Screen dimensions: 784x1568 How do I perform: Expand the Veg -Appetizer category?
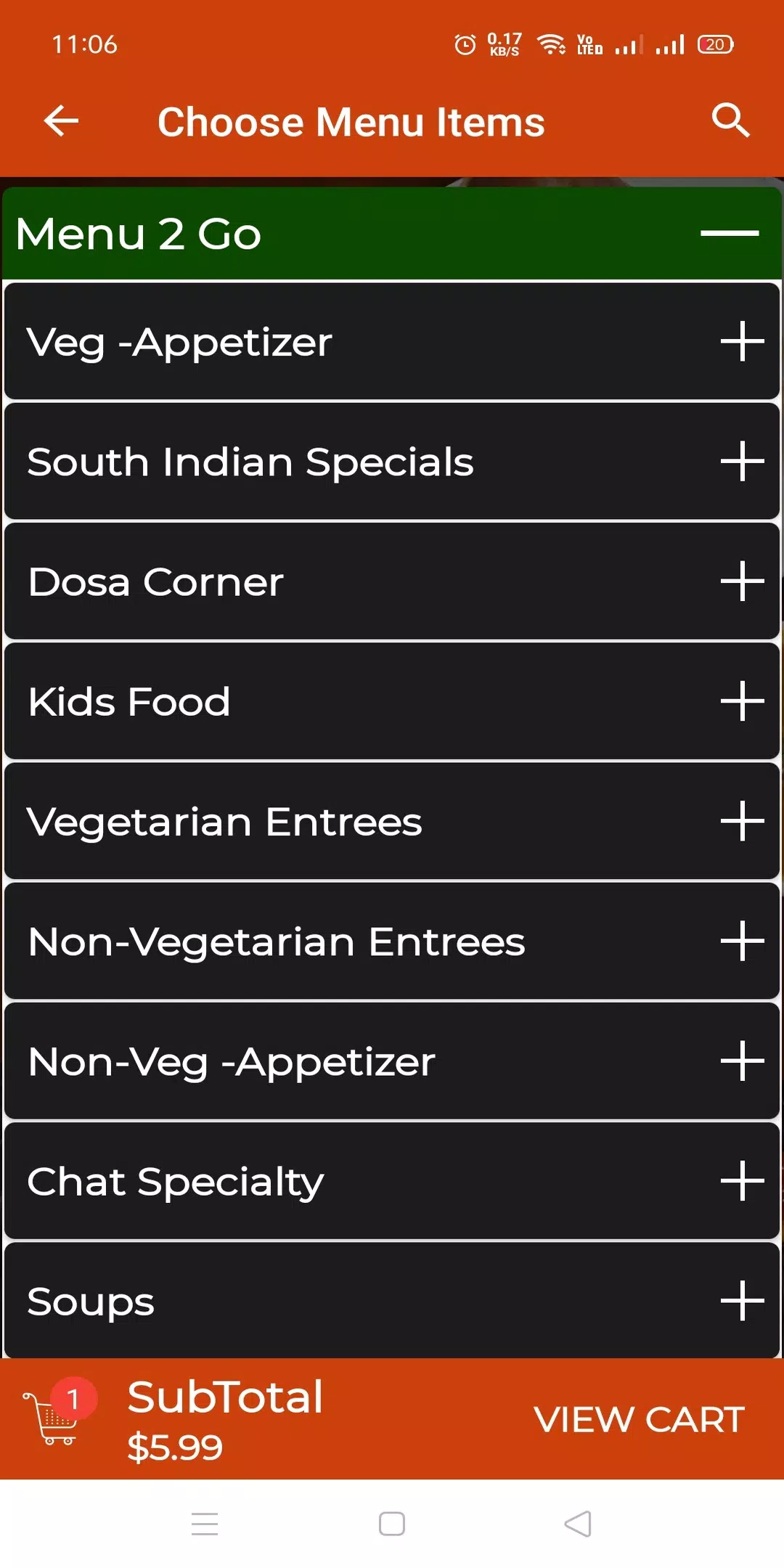392,341
